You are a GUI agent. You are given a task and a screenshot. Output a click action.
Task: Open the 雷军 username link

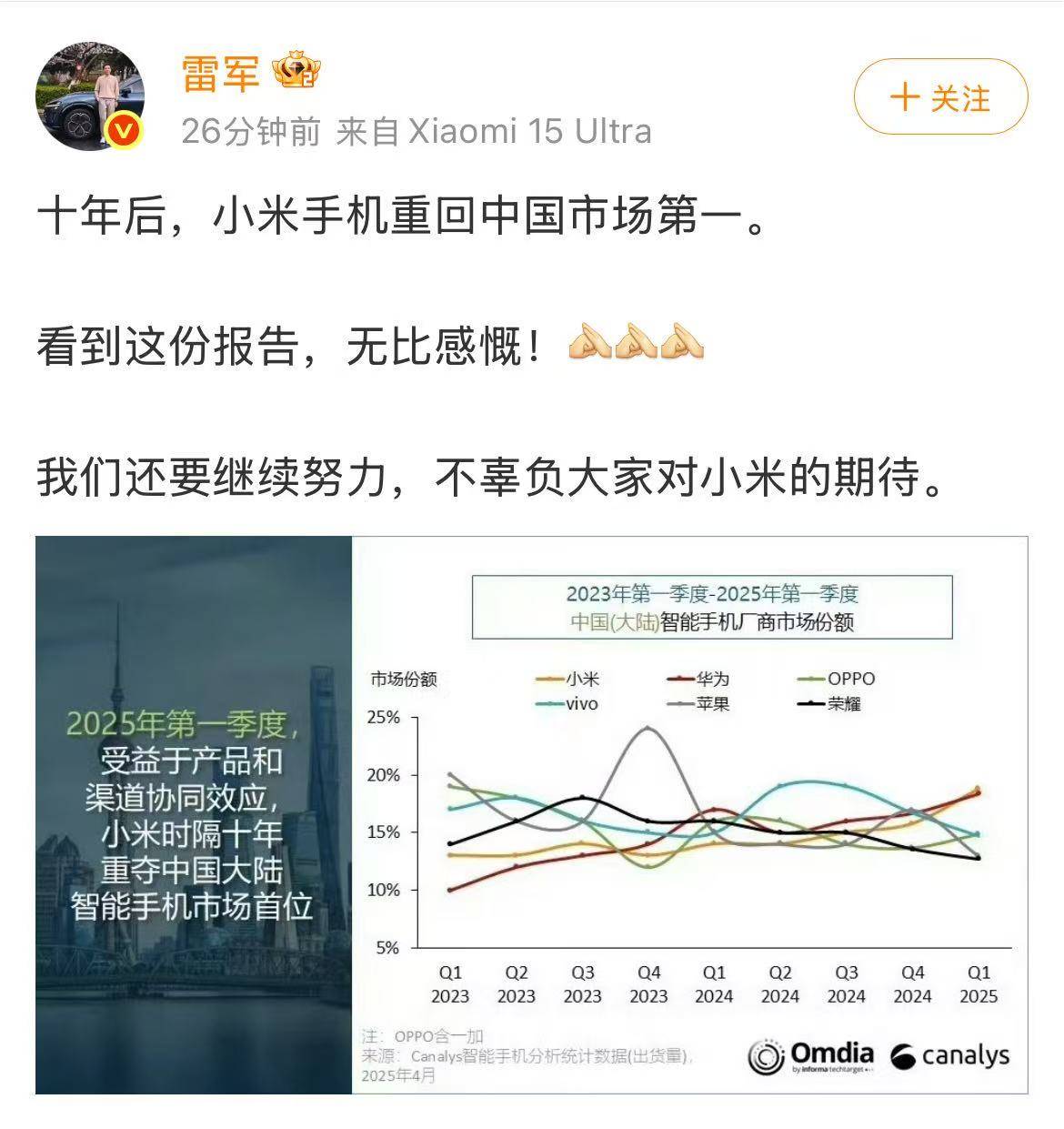coord(221,73)
